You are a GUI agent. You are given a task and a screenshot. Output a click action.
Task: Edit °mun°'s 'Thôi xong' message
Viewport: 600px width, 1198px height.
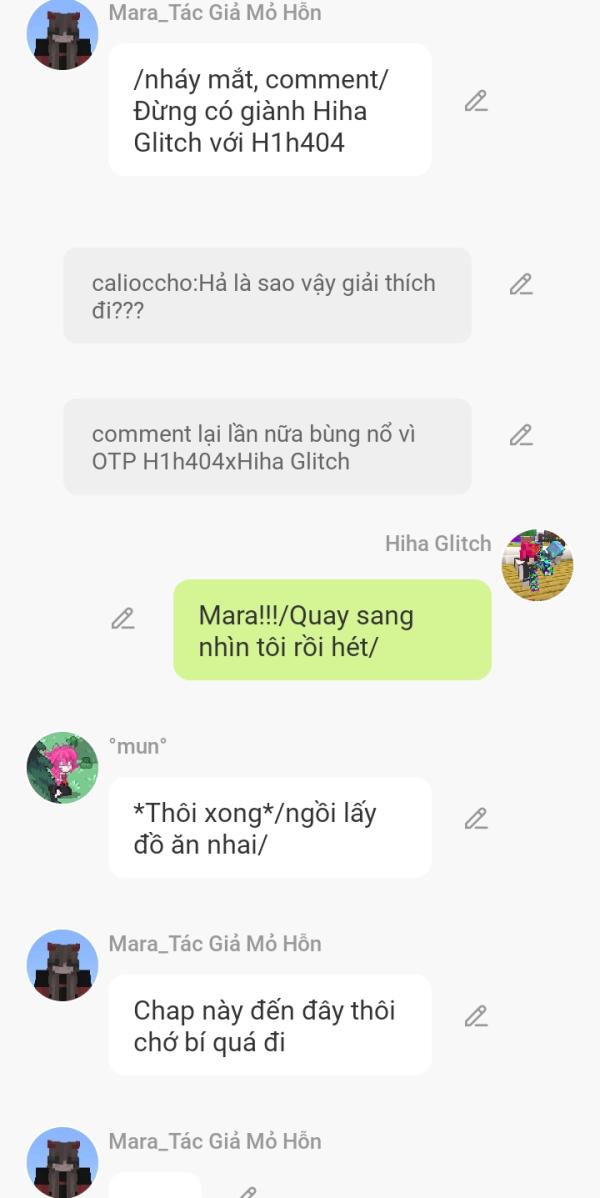click(x=476, y=819)
